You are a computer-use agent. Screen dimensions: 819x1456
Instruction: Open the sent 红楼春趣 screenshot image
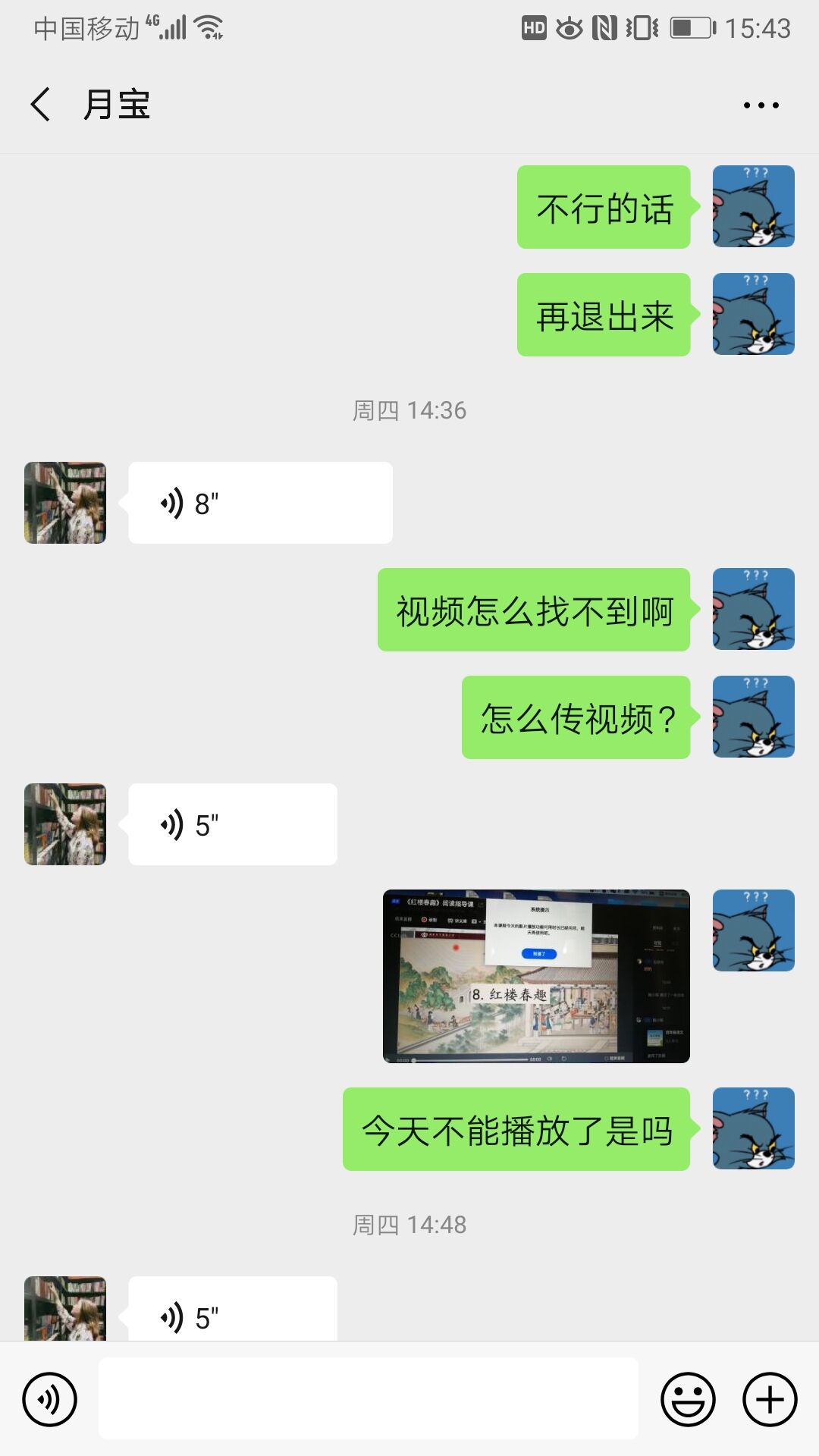536,976
